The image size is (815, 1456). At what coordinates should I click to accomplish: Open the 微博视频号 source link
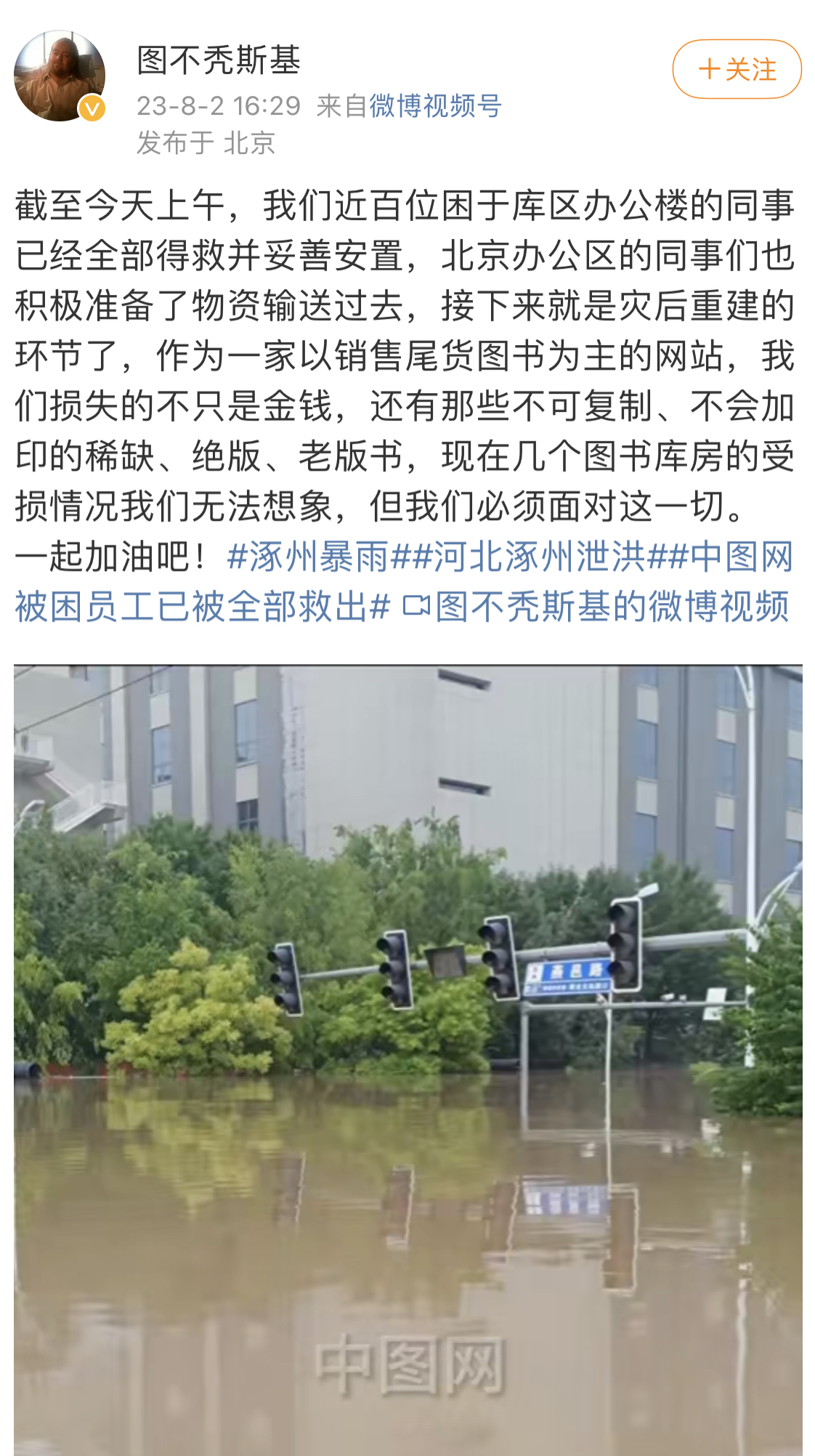[x=435, y=106]
